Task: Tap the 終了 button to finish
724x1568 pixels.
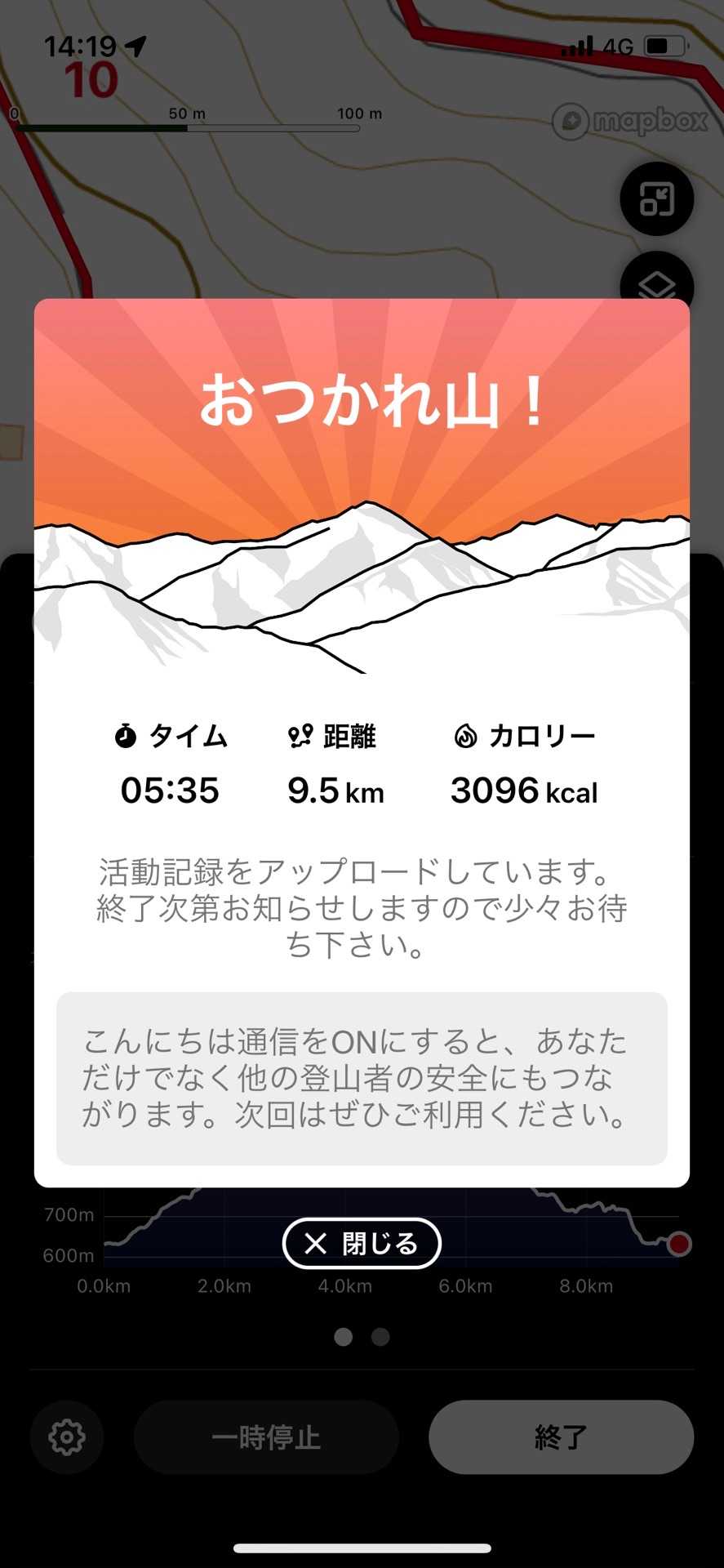Action: coord(561,1437)
